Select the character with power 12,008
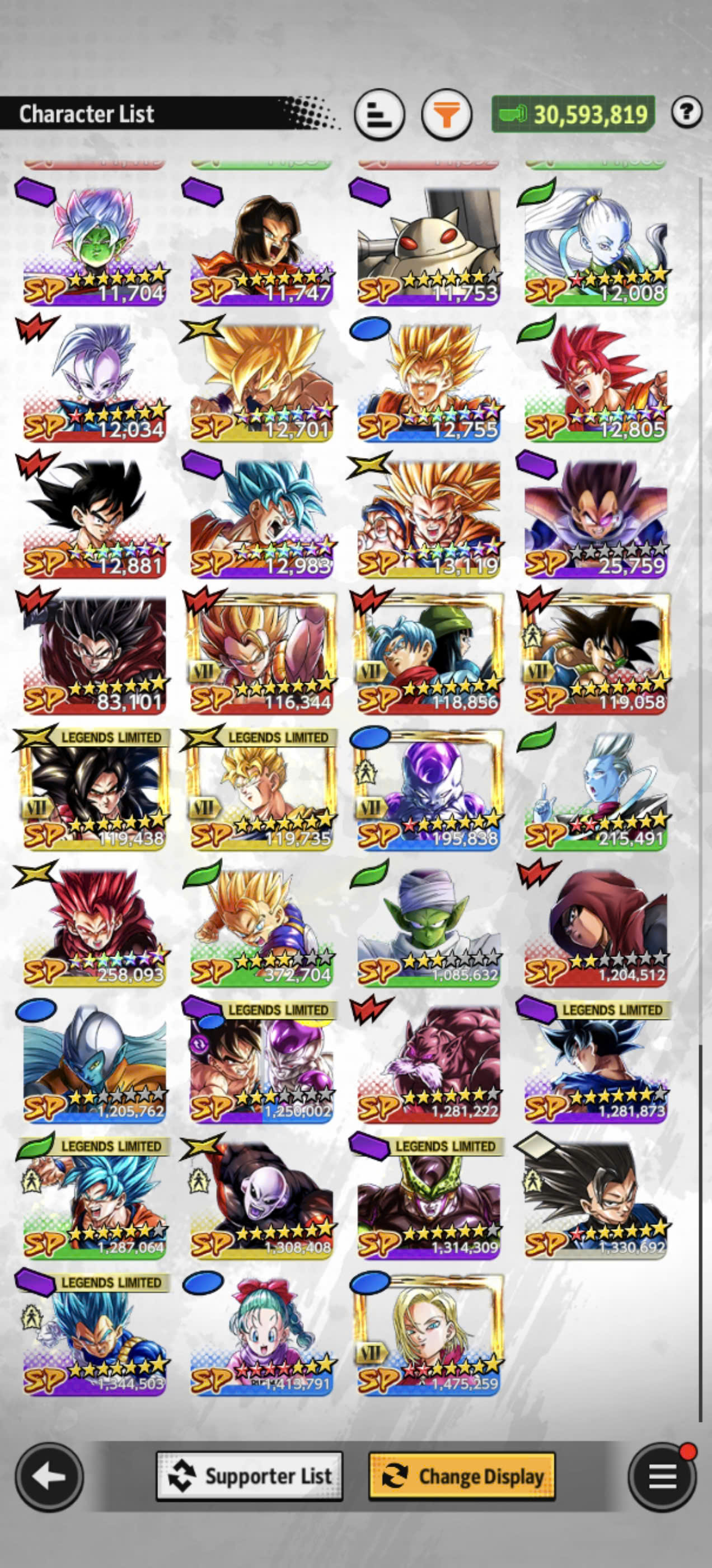This screenshot has width=712, height=1568. [595, 244]
